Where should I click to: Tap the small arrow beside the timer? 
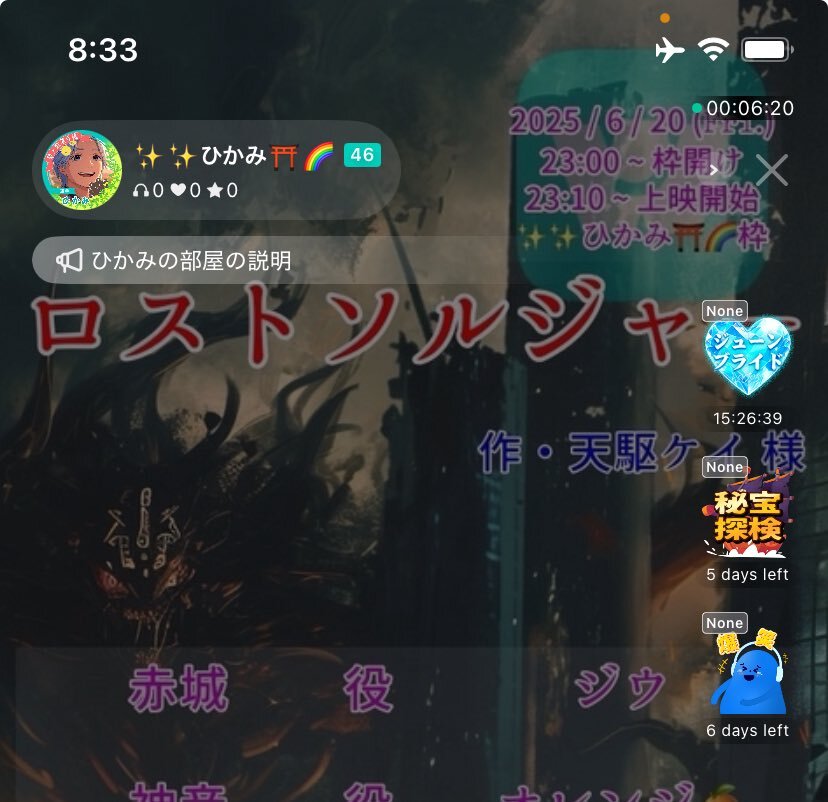click(714, 170)
